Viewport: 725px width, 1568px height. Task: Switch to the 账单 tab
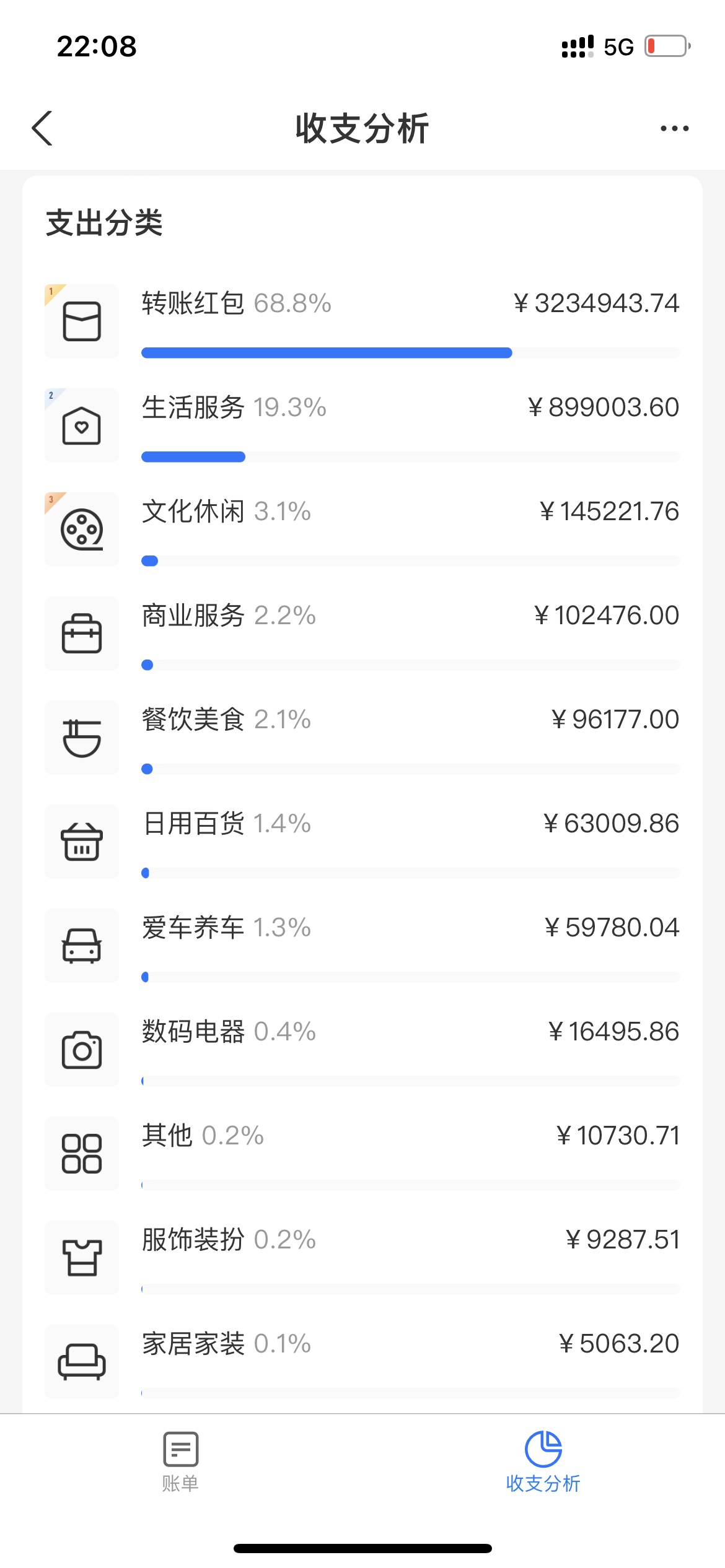coord(180,1462)
